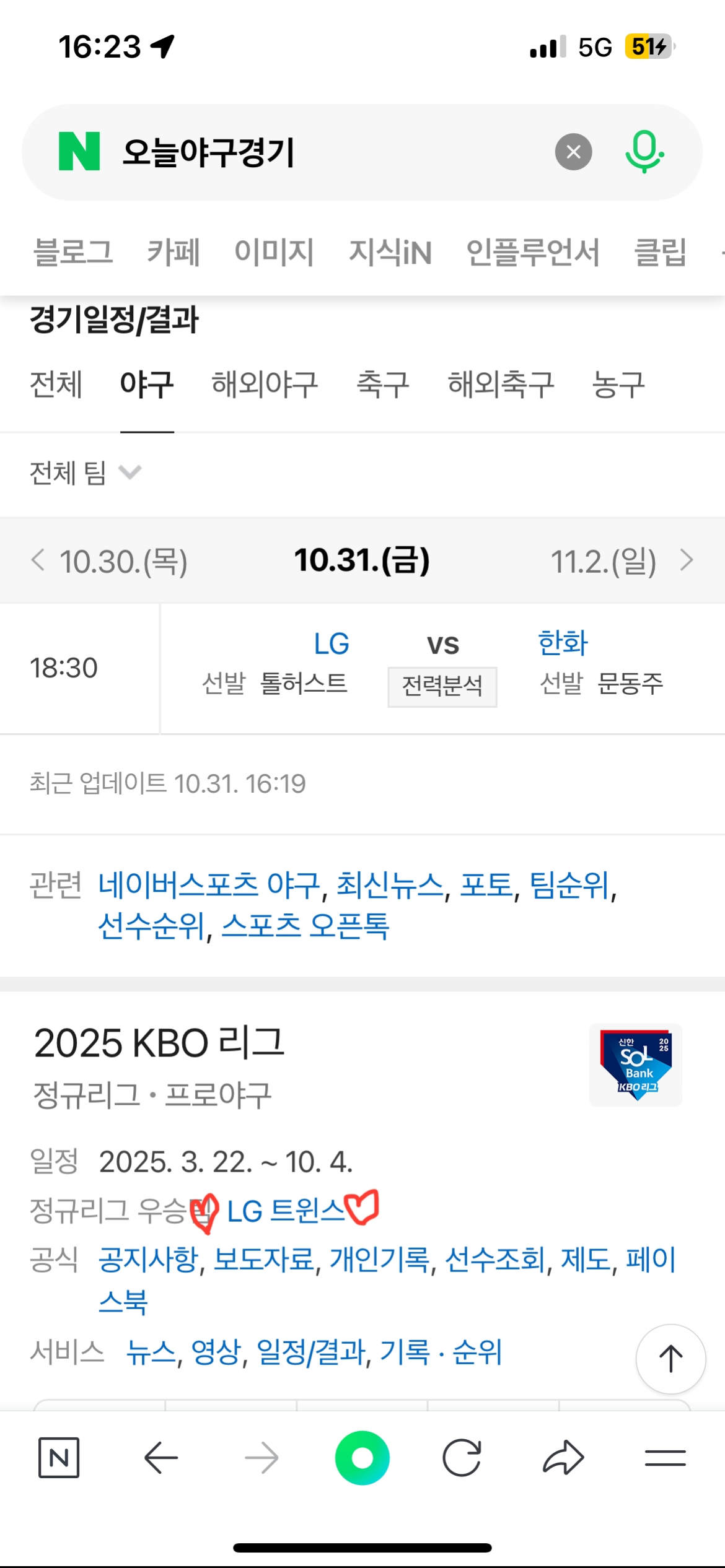Select the 해외야구 sports tab

pyautogui.click(x=265, y=384)
